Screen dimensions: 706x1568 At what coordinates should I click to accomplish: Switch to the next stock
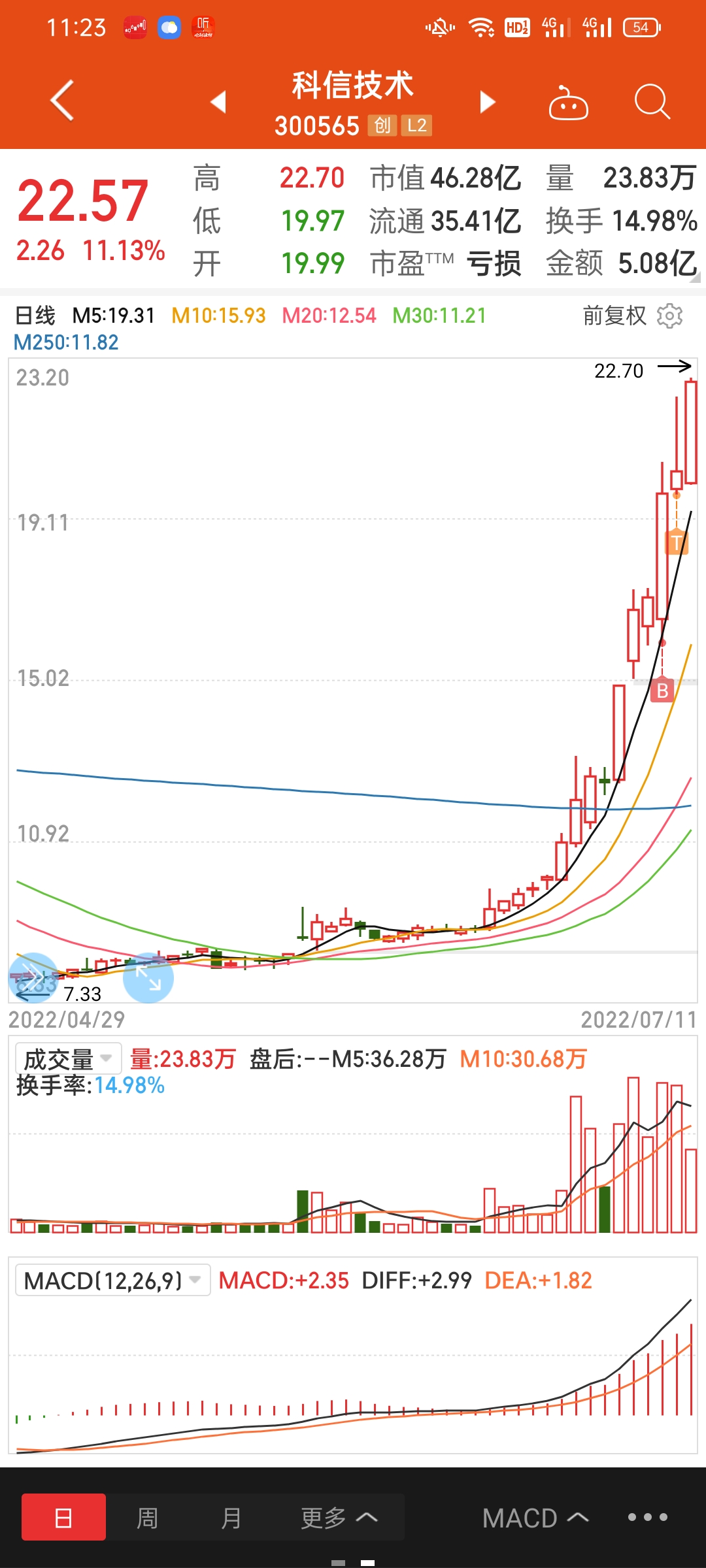pos(487,102)
